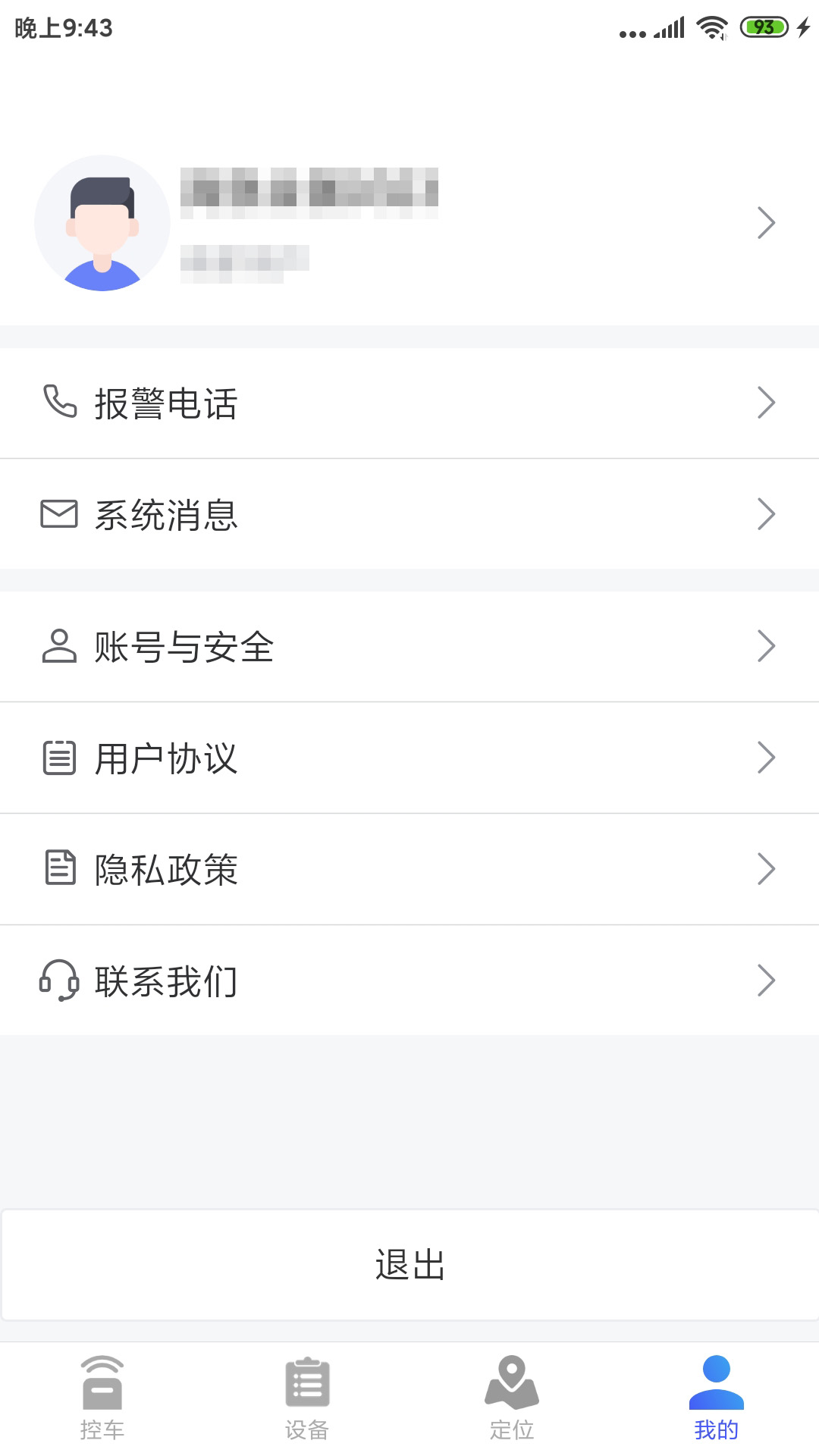Click the headset icon beside 联系我们

pos(58,980)
